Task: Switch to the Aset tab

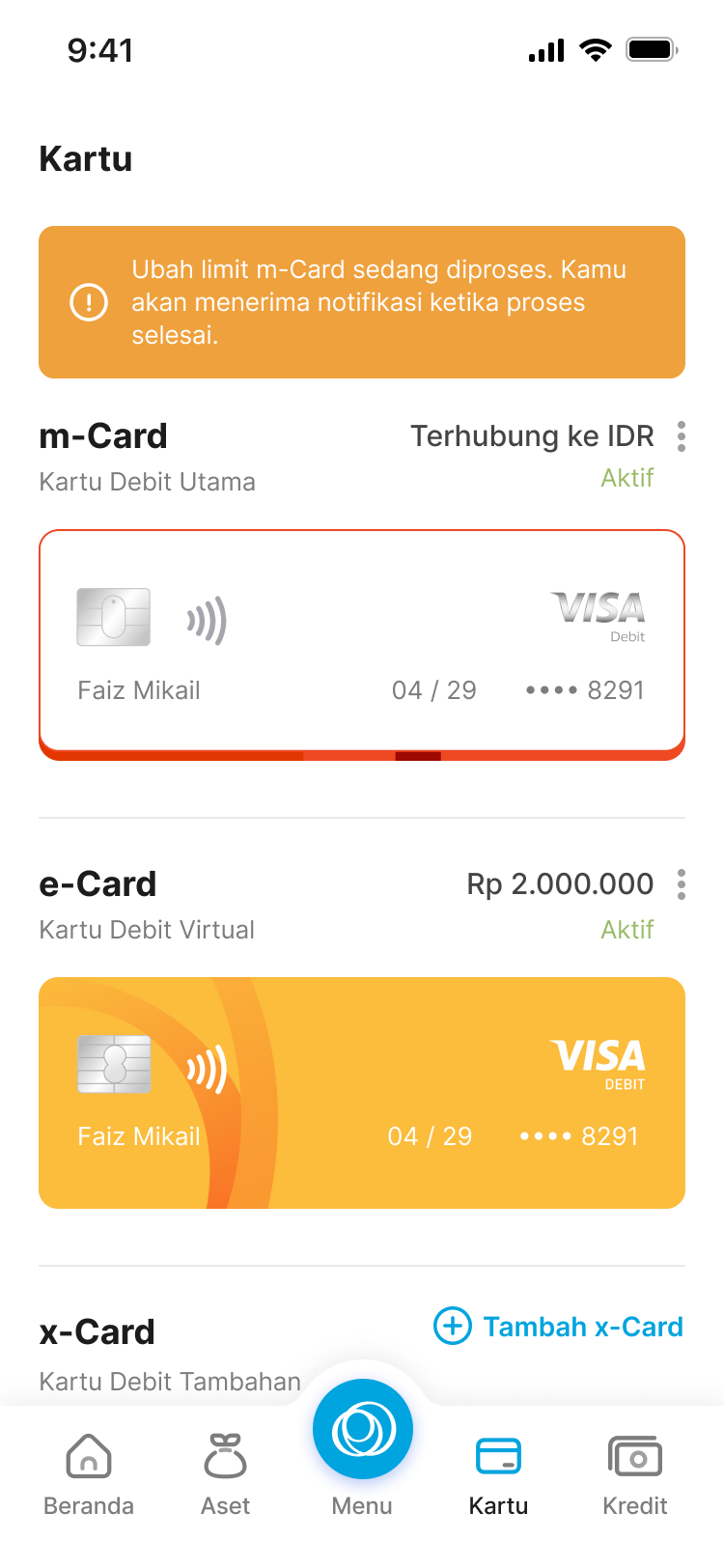Action: tap(225, 1475)
